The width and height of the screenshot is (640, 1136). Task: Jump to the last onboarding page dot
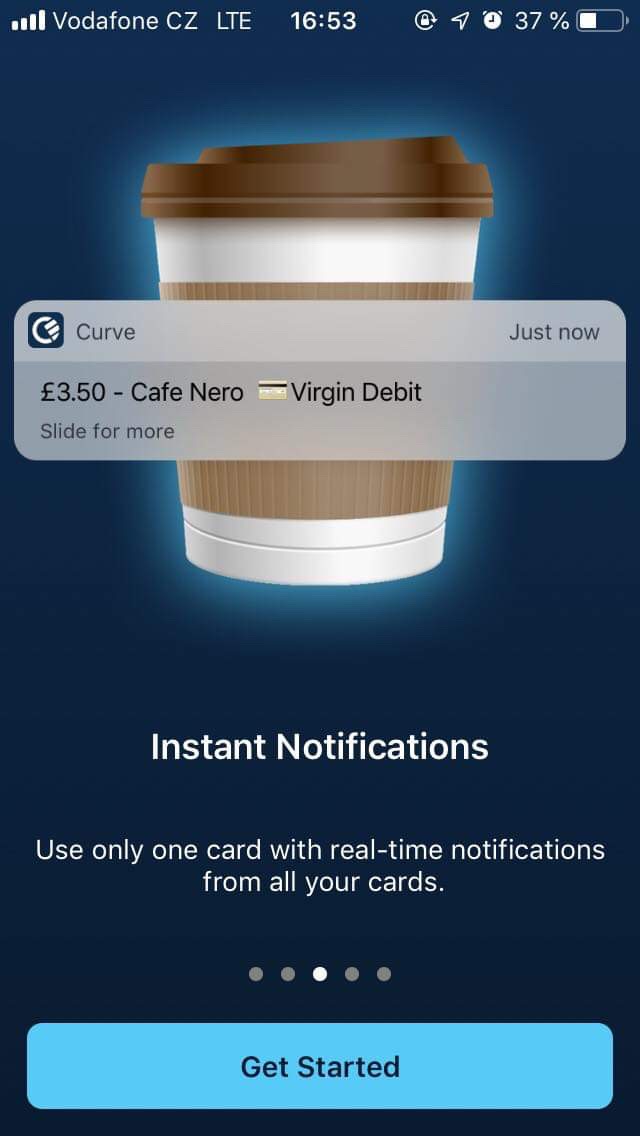(384, 974)
